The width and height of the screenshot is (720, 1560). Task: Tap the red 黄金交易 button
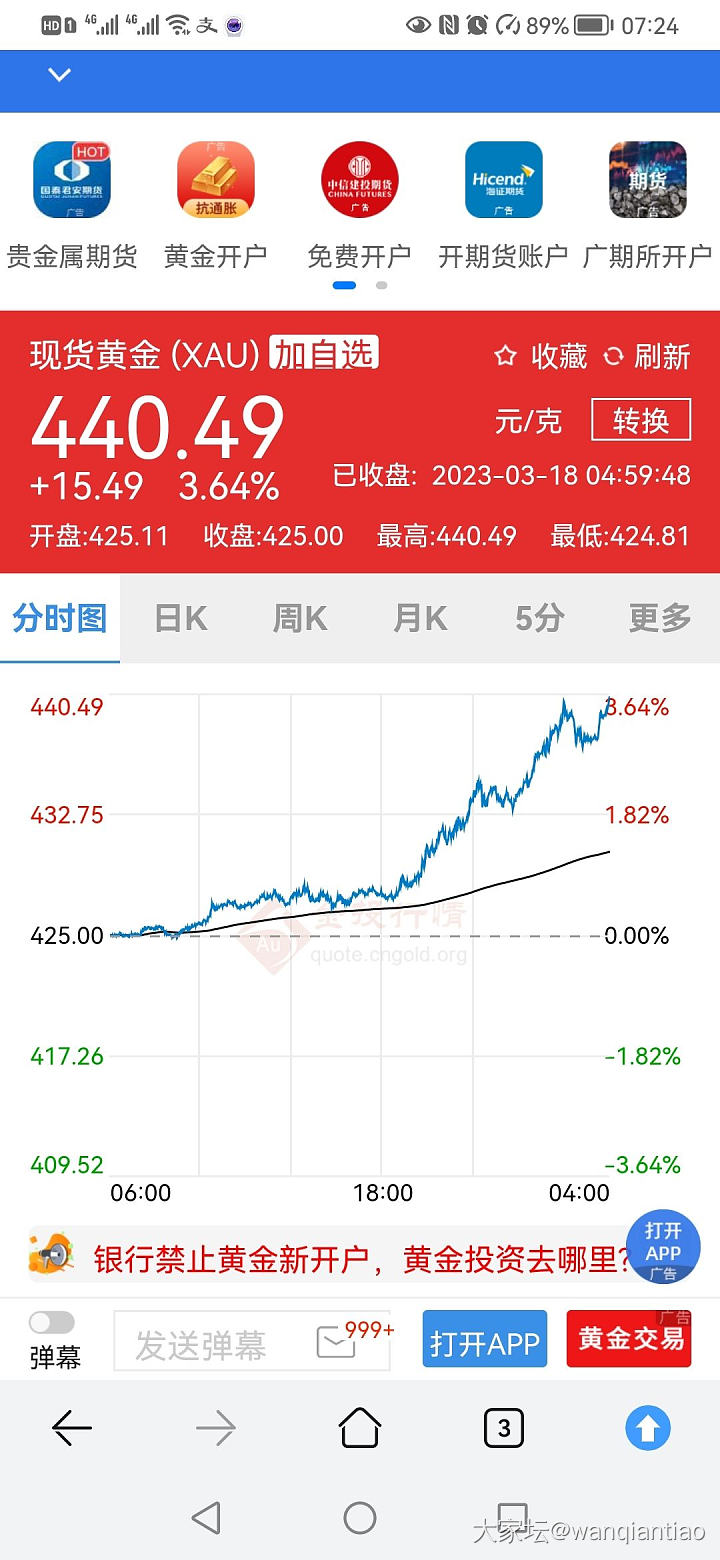629,1339
